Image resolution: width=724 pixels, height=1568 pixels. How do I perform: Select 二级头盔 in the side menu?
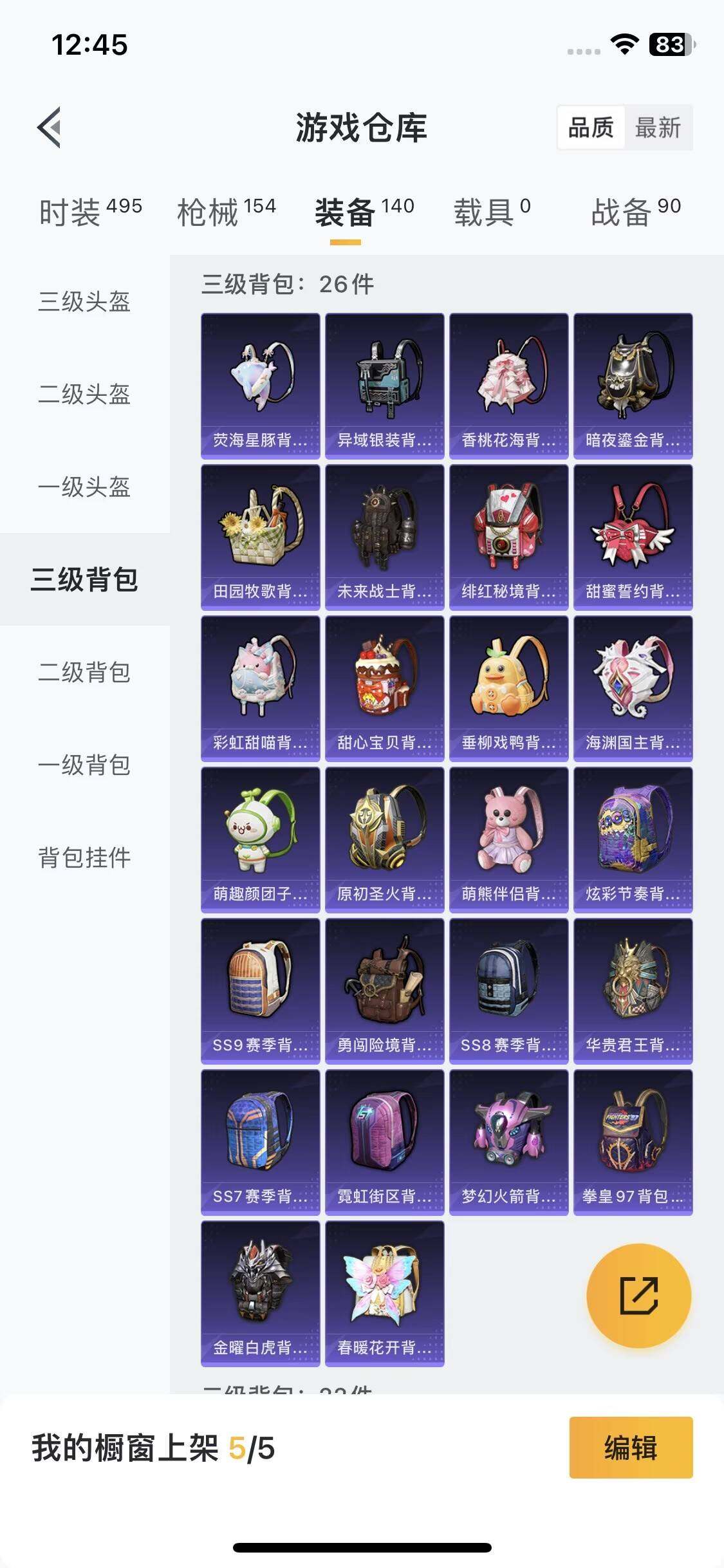click(x=84, y=394)
